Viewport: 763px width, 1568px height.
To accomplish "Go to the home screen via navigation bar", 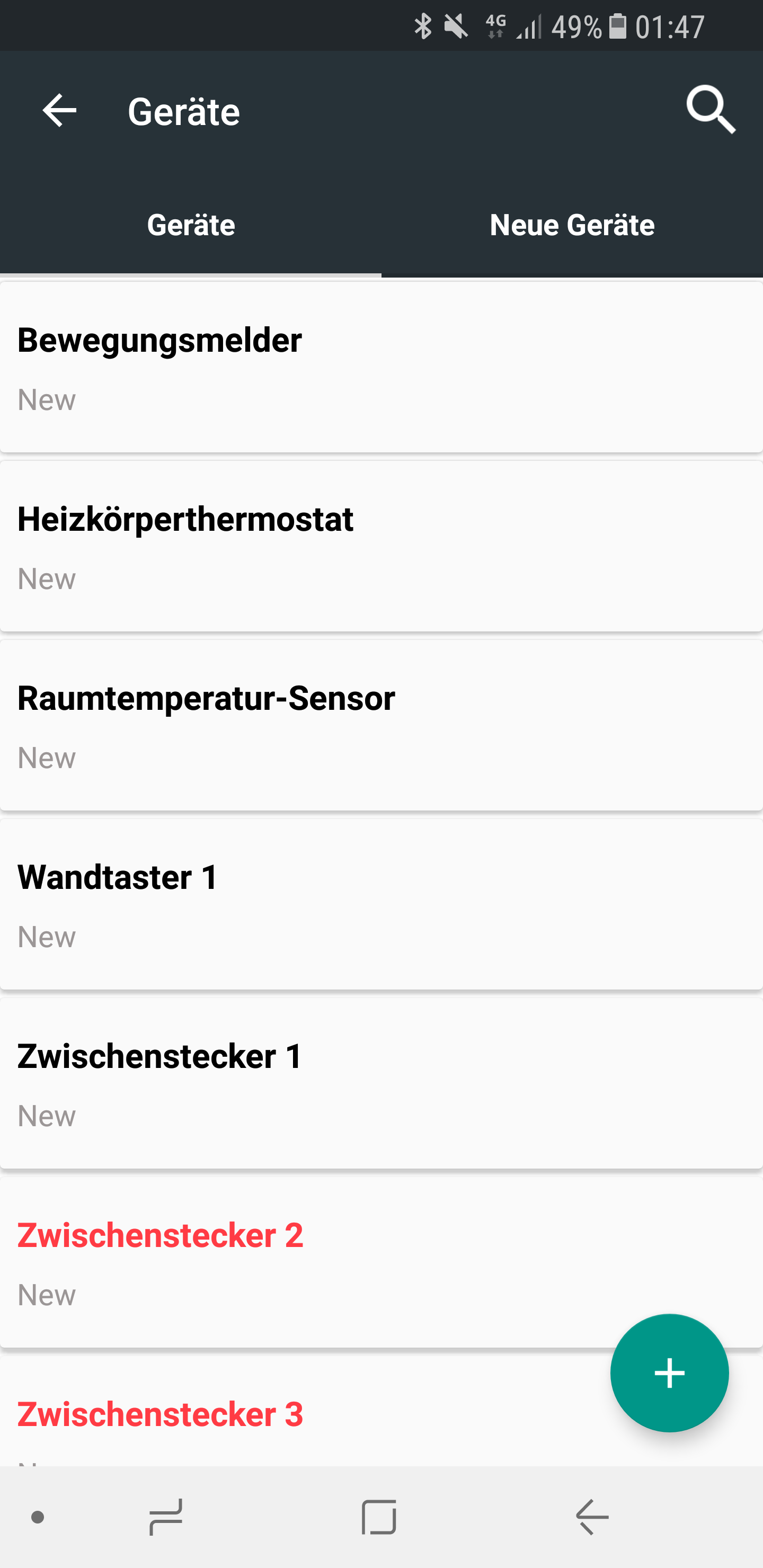I will [x=379, y=1517].
